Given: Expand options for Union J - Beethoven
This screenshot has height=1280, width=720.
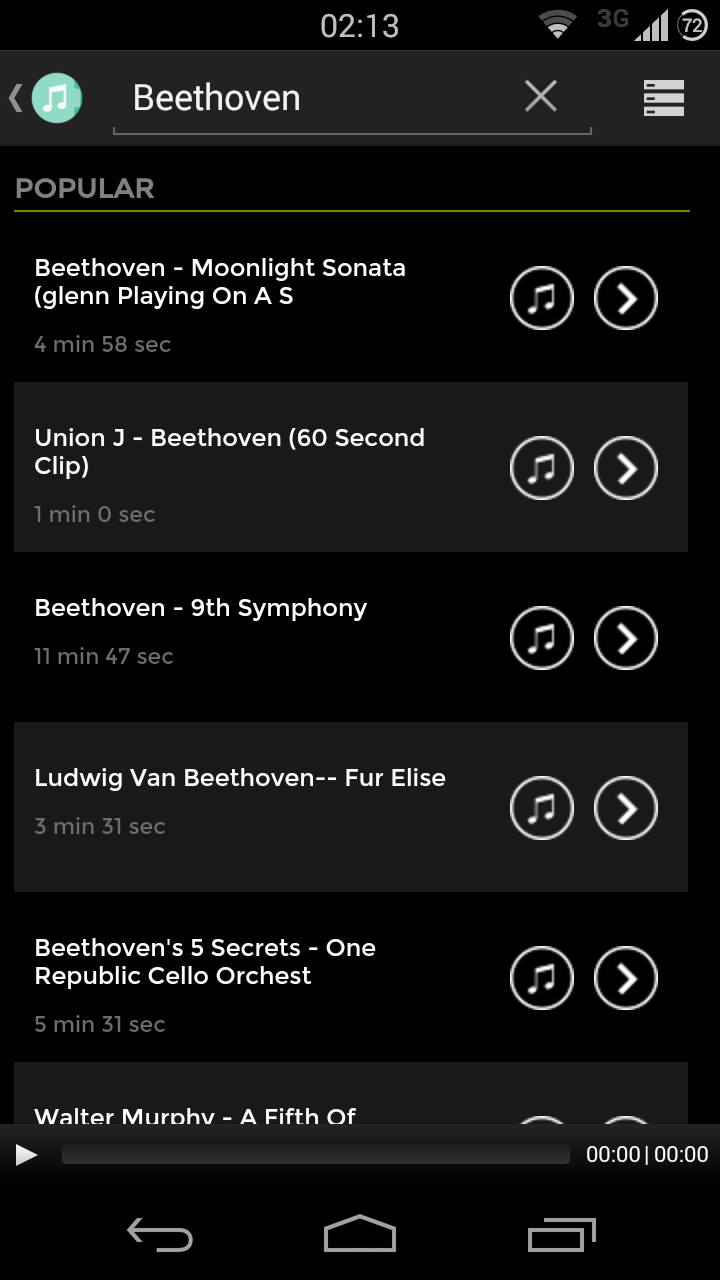Looking at the screenshot, I should (625, 467).
